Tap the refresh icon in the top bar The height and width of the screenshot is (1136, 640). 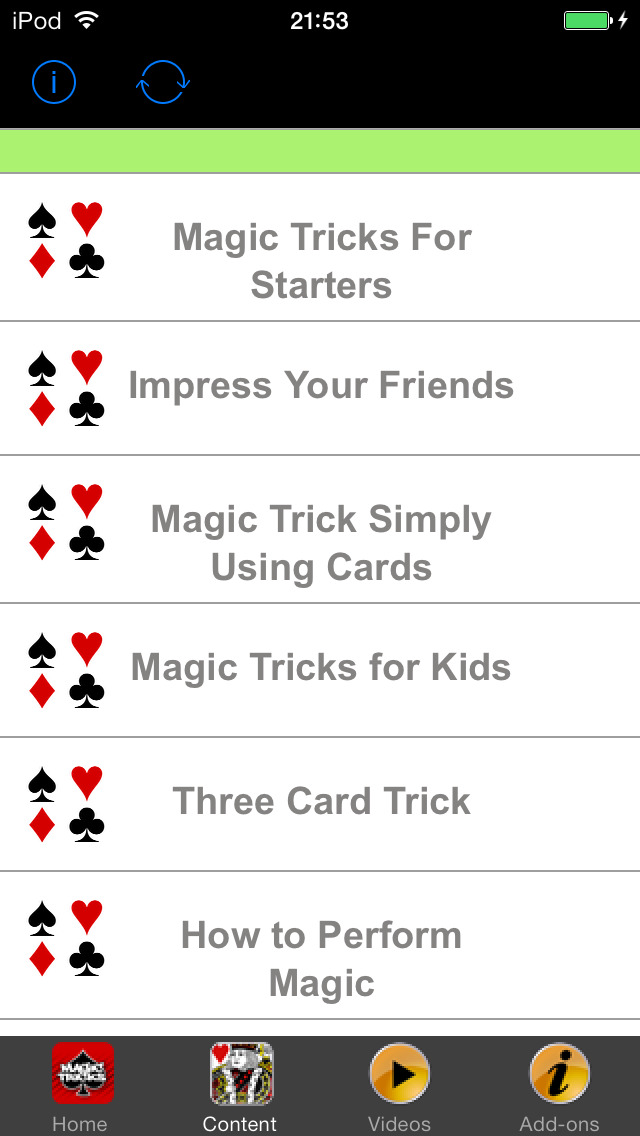(x=162, y=83)
